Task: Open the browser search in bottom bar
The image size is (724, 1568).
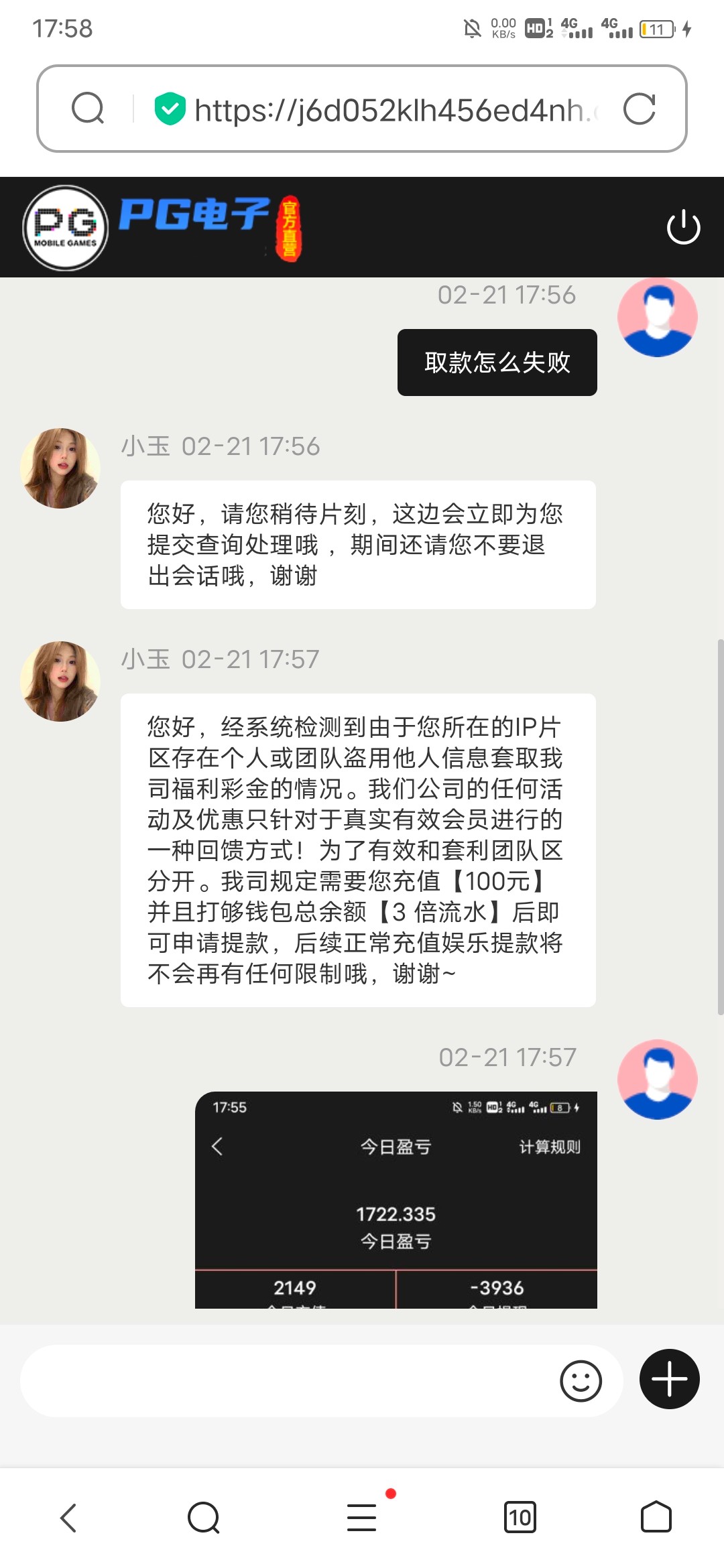Action: (x=204, y=1517)
